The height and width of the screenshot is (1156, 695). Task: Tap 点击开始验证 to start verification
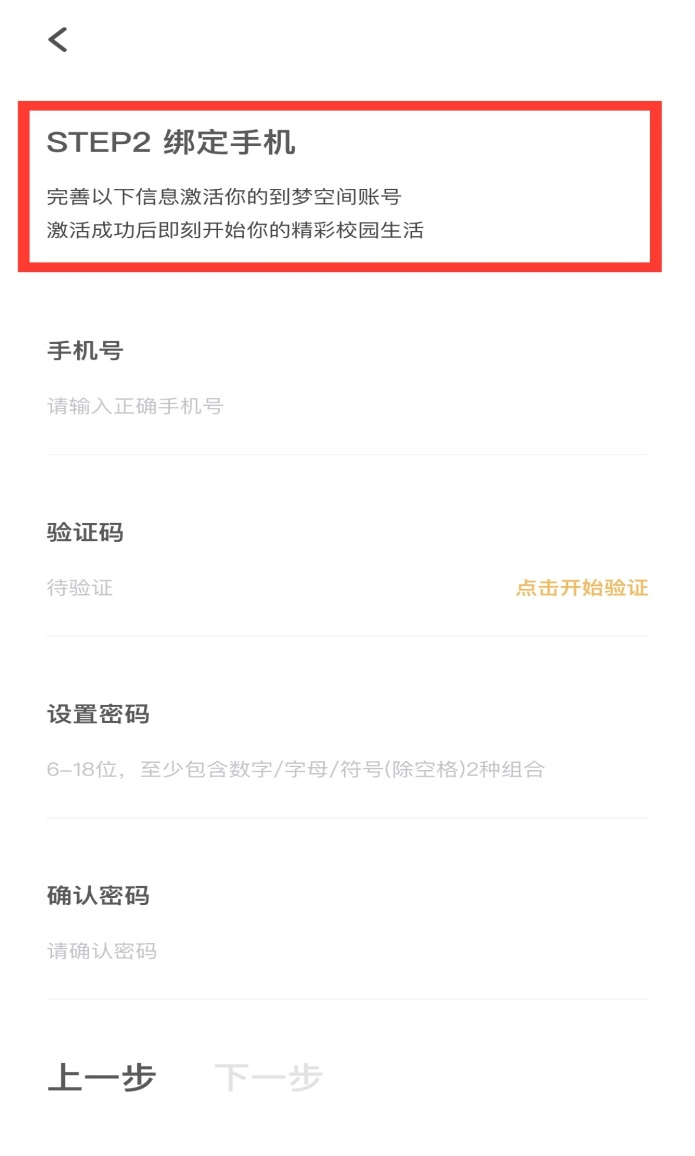(581, 588)
